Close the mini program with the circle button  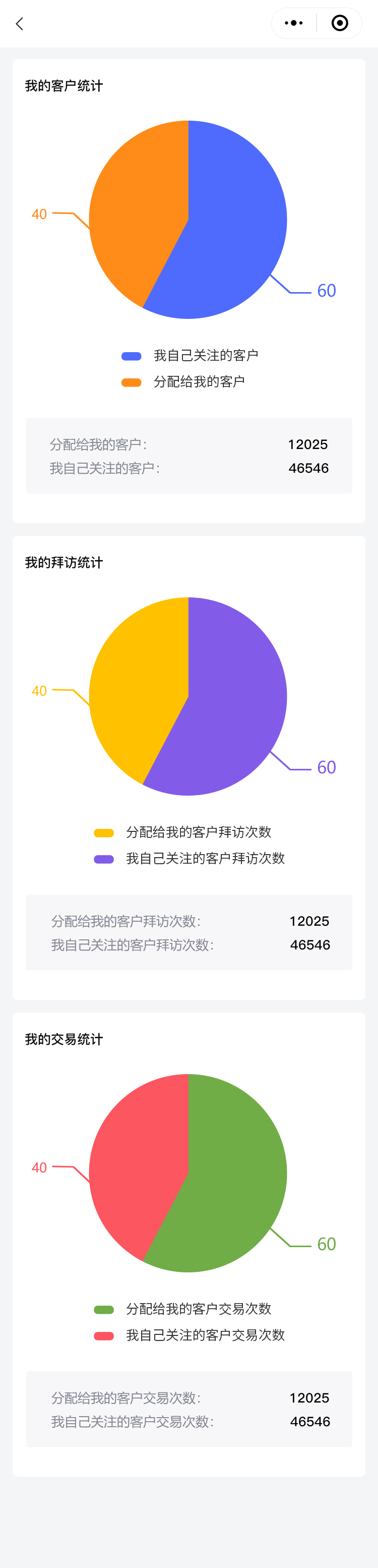point(340,23)
